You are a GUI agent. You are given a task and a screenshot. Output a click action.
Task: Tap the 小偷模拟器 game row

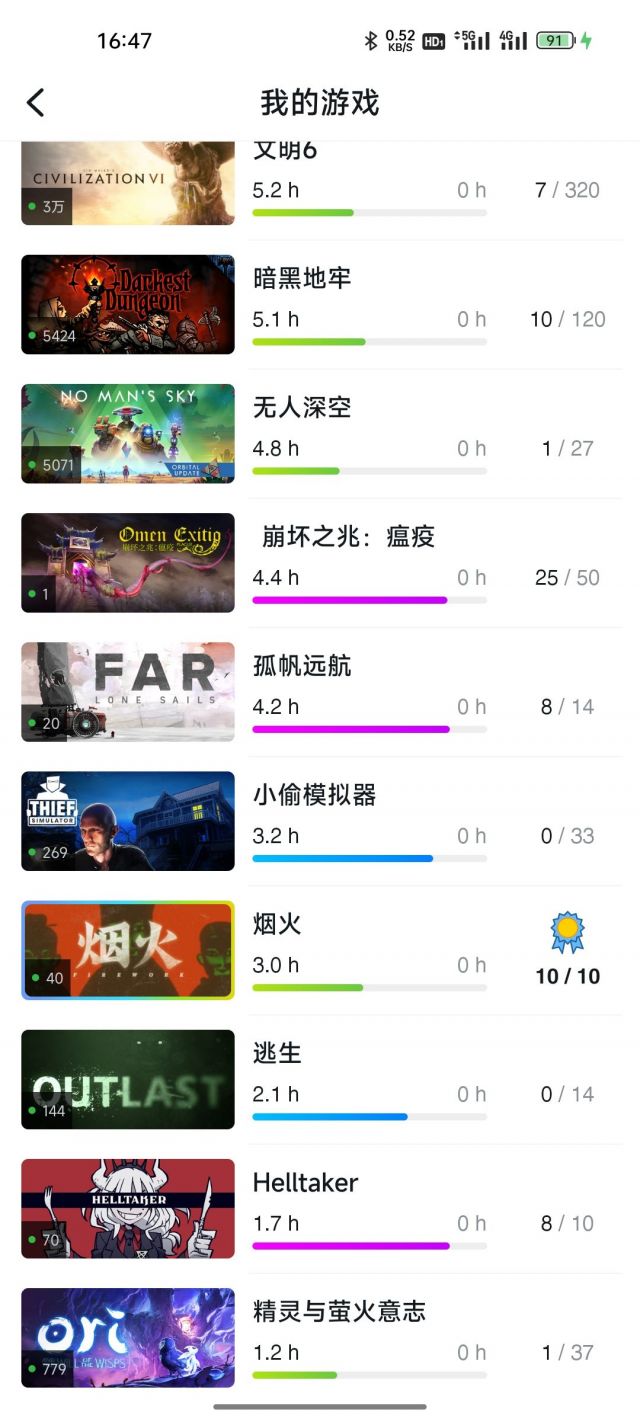point(320,820)
